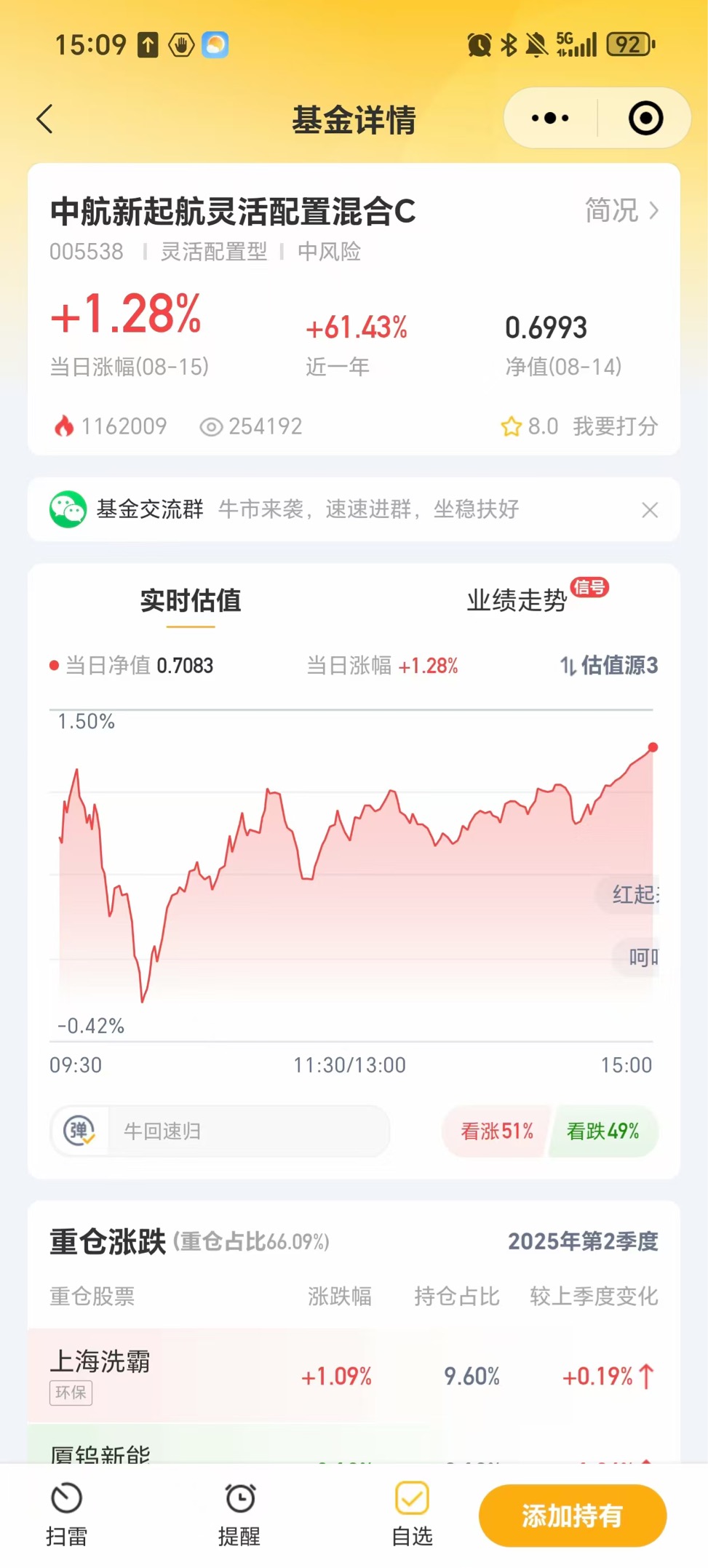Vote 看跌 49%
708x1568 pixels.
point(604,1131)
